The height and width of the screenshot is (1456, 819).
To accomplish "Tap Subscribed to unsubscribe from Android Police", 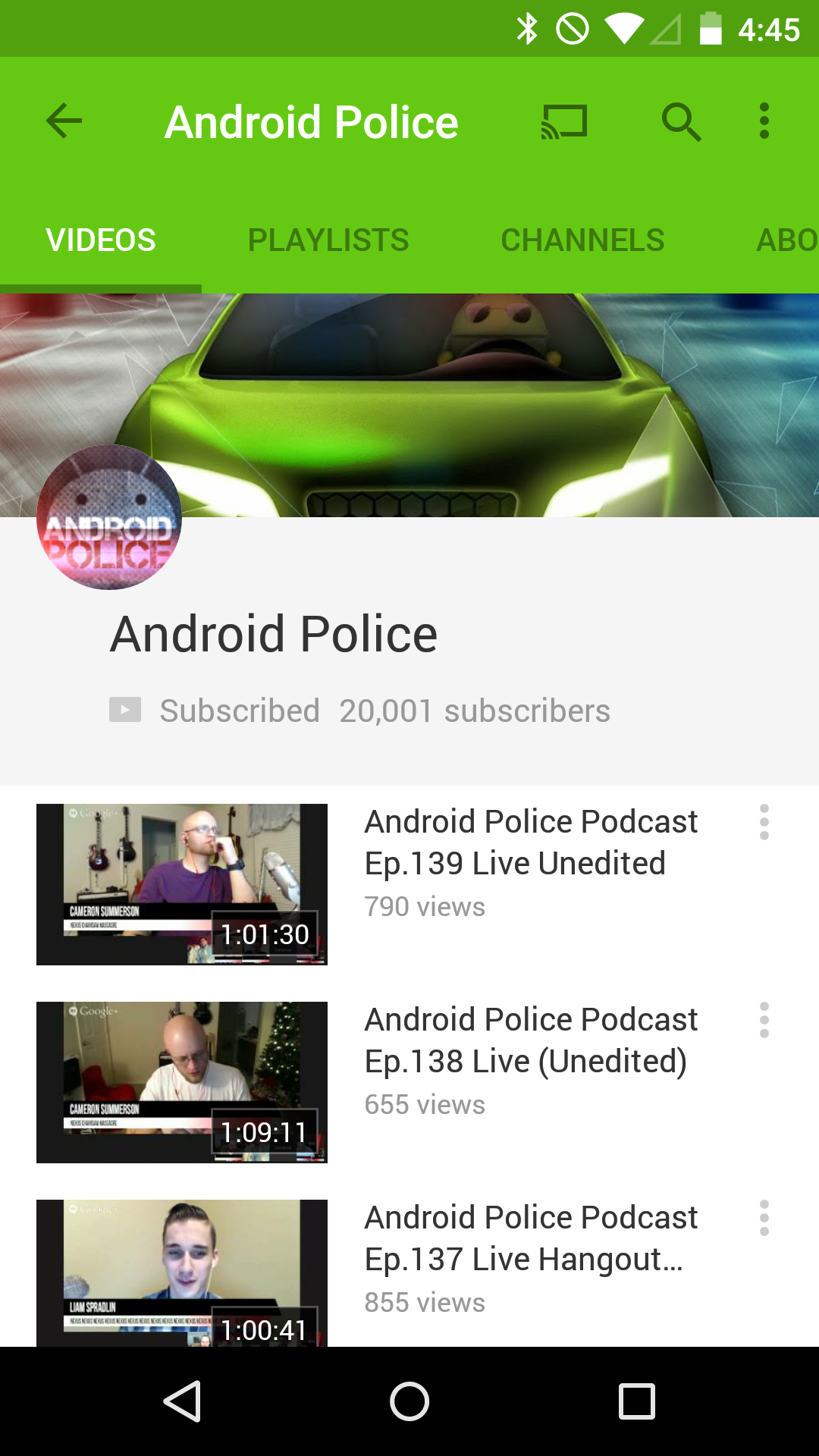I will 215,711.
